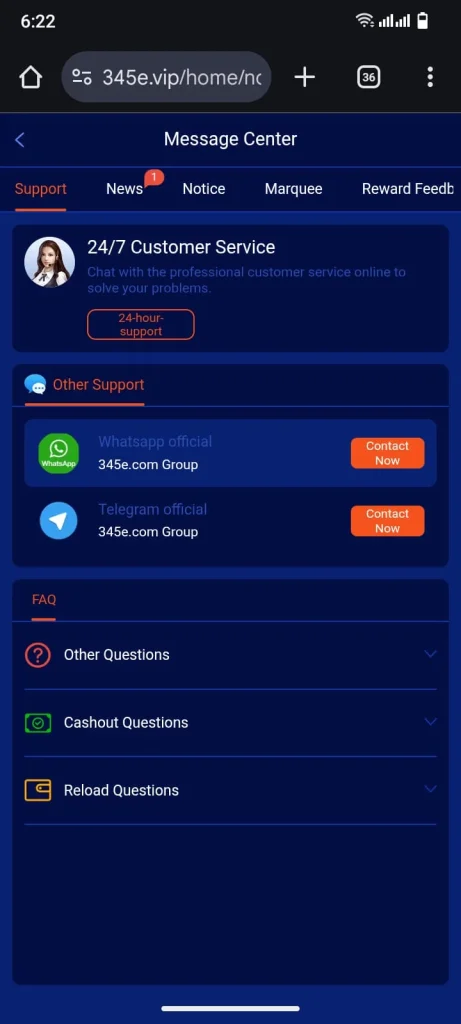Switch to the Reward Feedback tab
The height and width of the screenshot is (1024, 461).
point(409,189)
